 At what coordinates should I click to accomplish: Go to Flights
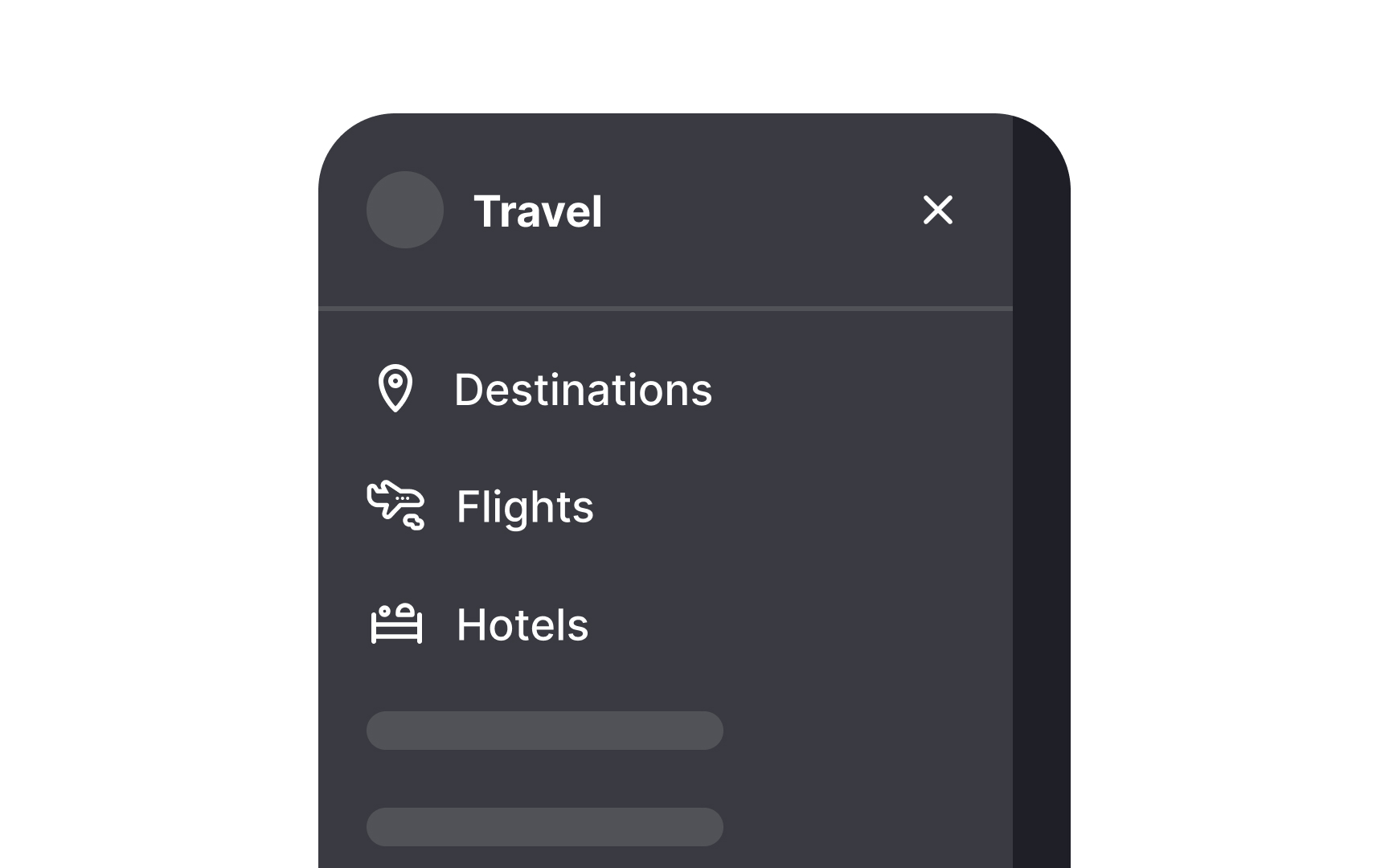click(x=524, y=506)
